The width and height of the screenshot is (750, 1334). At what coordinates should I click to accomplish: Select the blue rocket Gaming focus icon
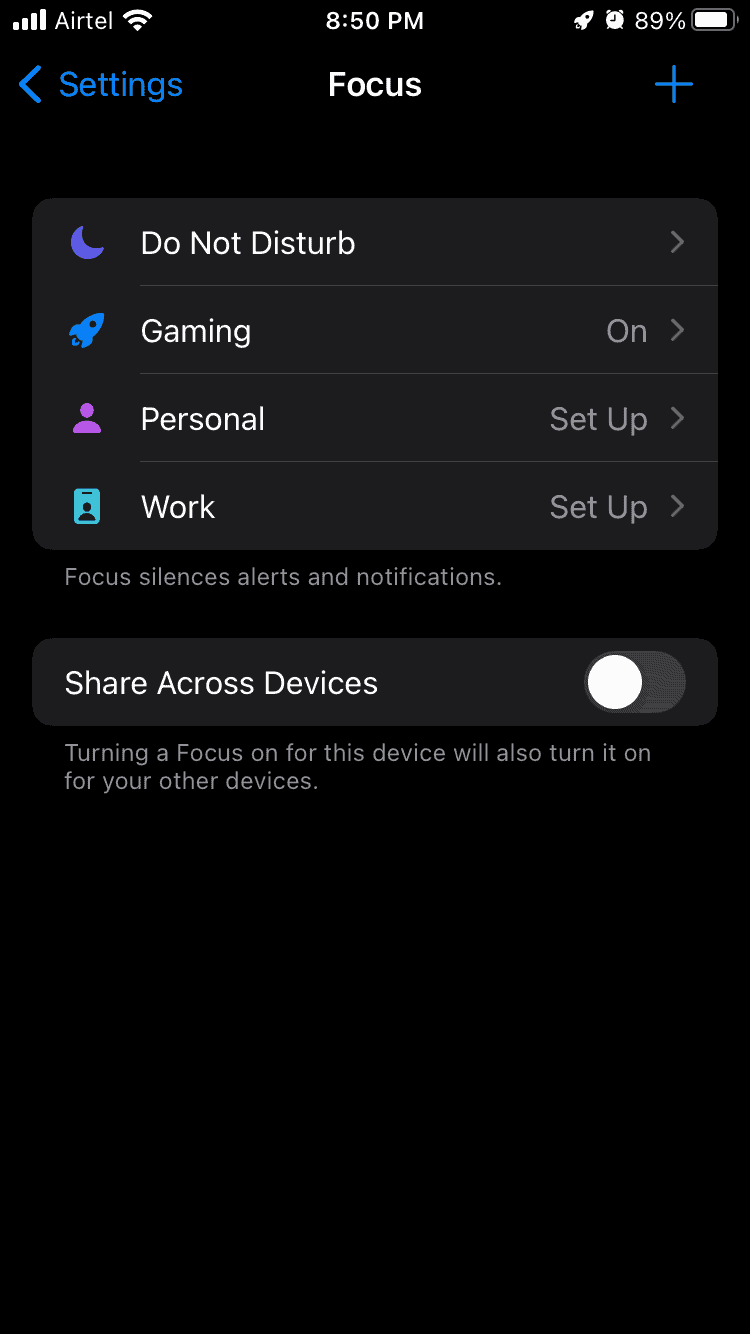(x=87, y=330)
